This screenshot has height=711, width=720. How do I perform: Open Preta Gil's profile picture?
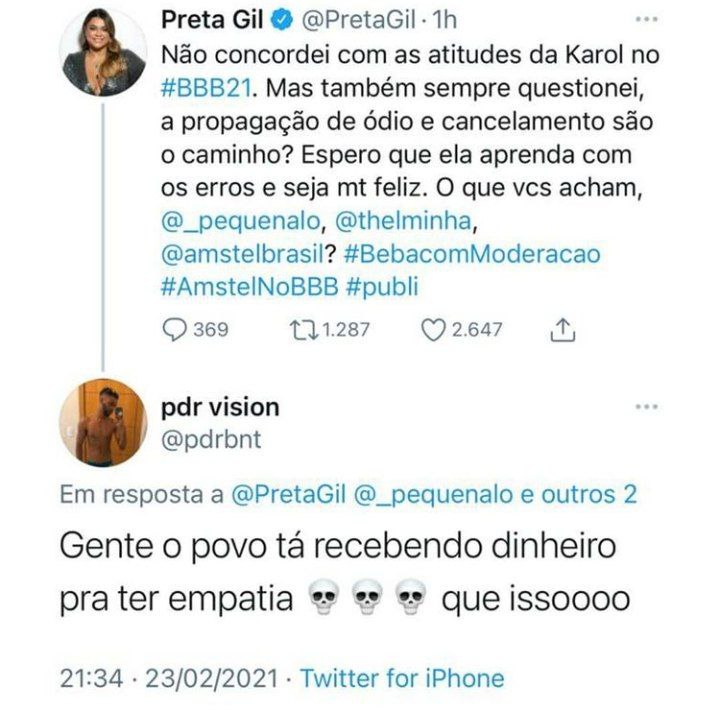click(103, 52)
